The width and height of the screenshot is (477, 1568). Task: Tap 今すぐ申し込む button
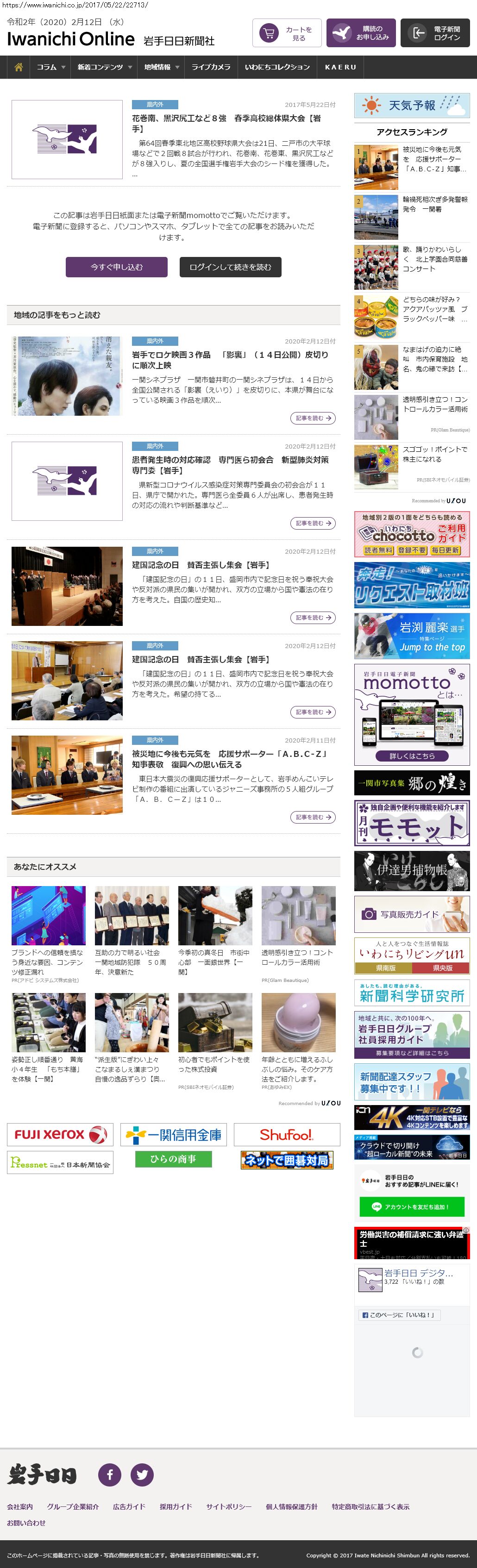[x=116, y=267]
